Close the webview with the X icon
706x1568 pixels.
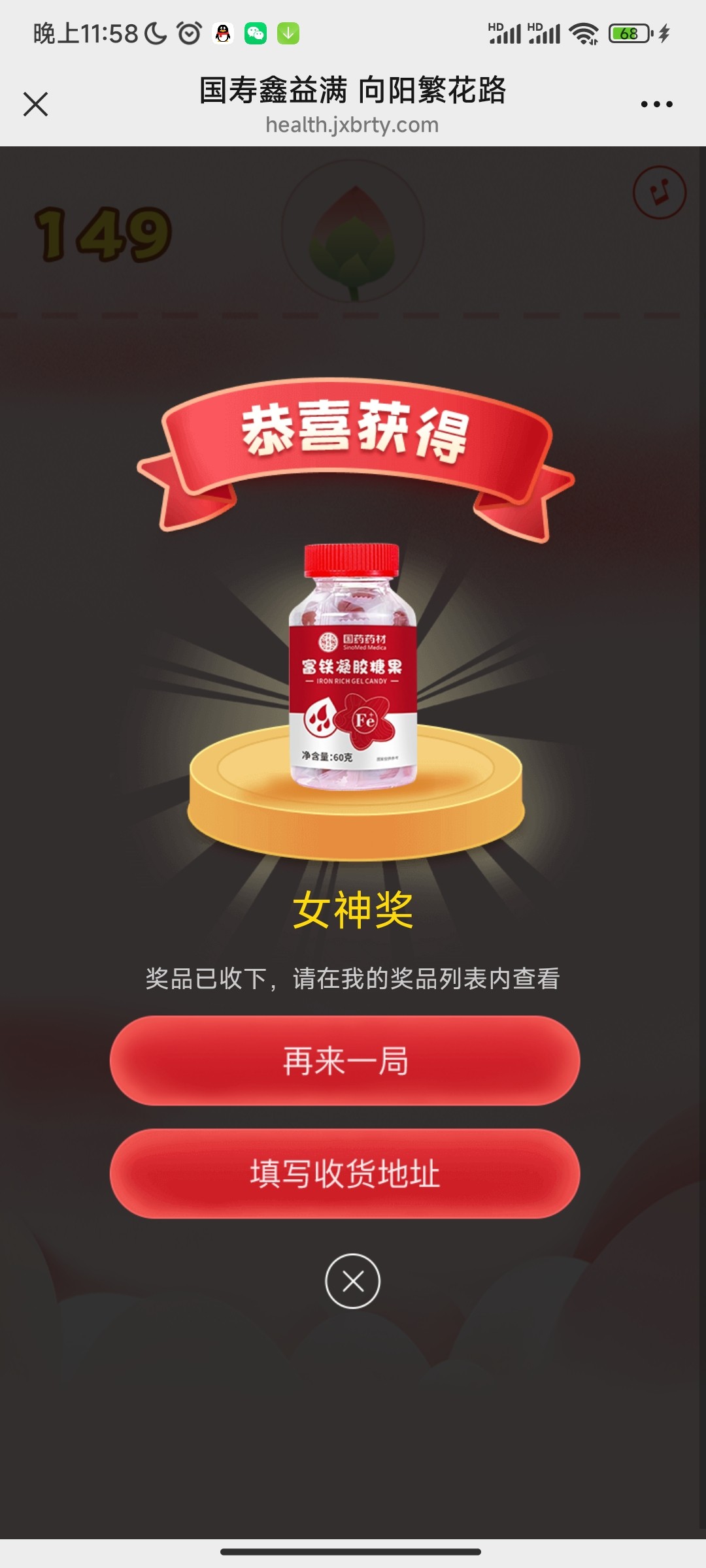point(35,104)
